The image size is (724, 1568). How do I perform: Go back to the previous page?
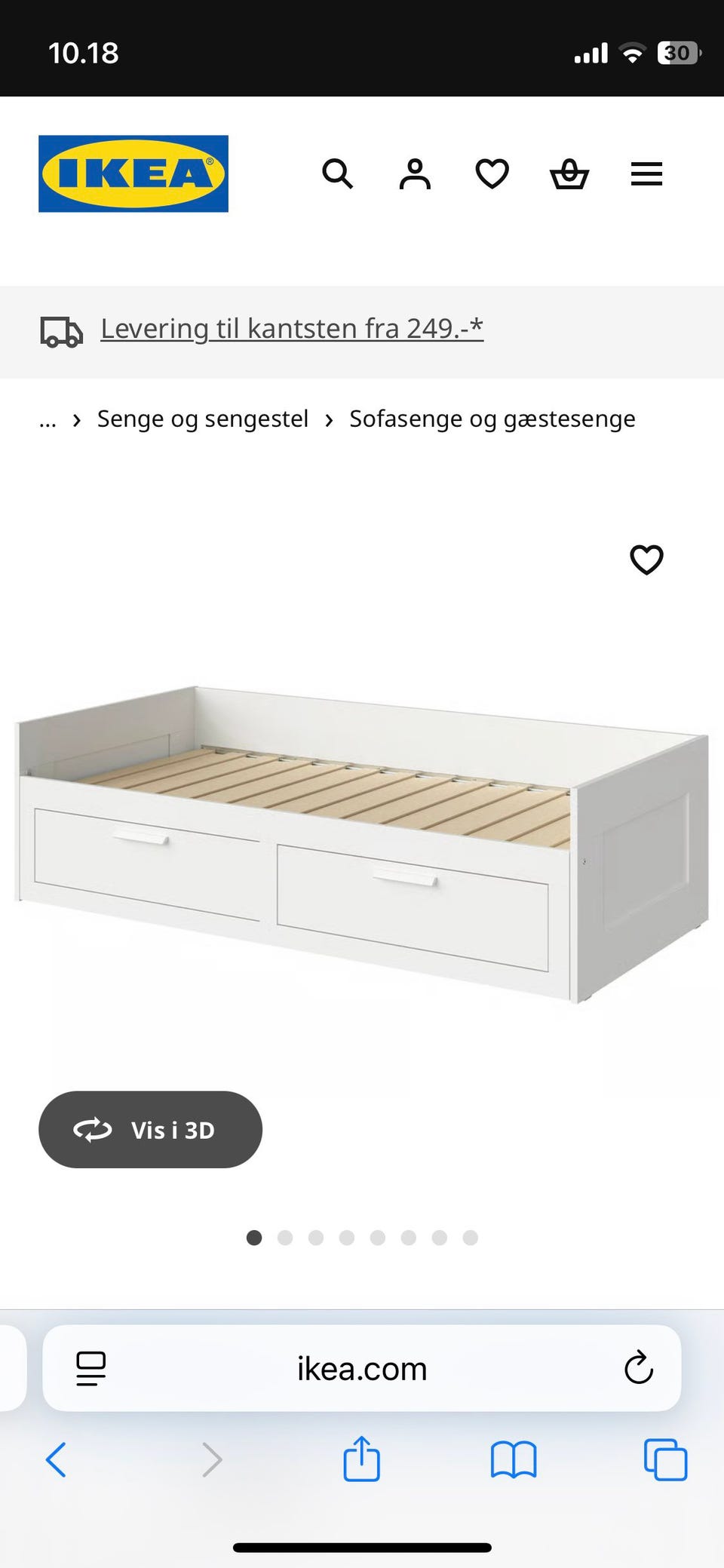click(57, 1459)
